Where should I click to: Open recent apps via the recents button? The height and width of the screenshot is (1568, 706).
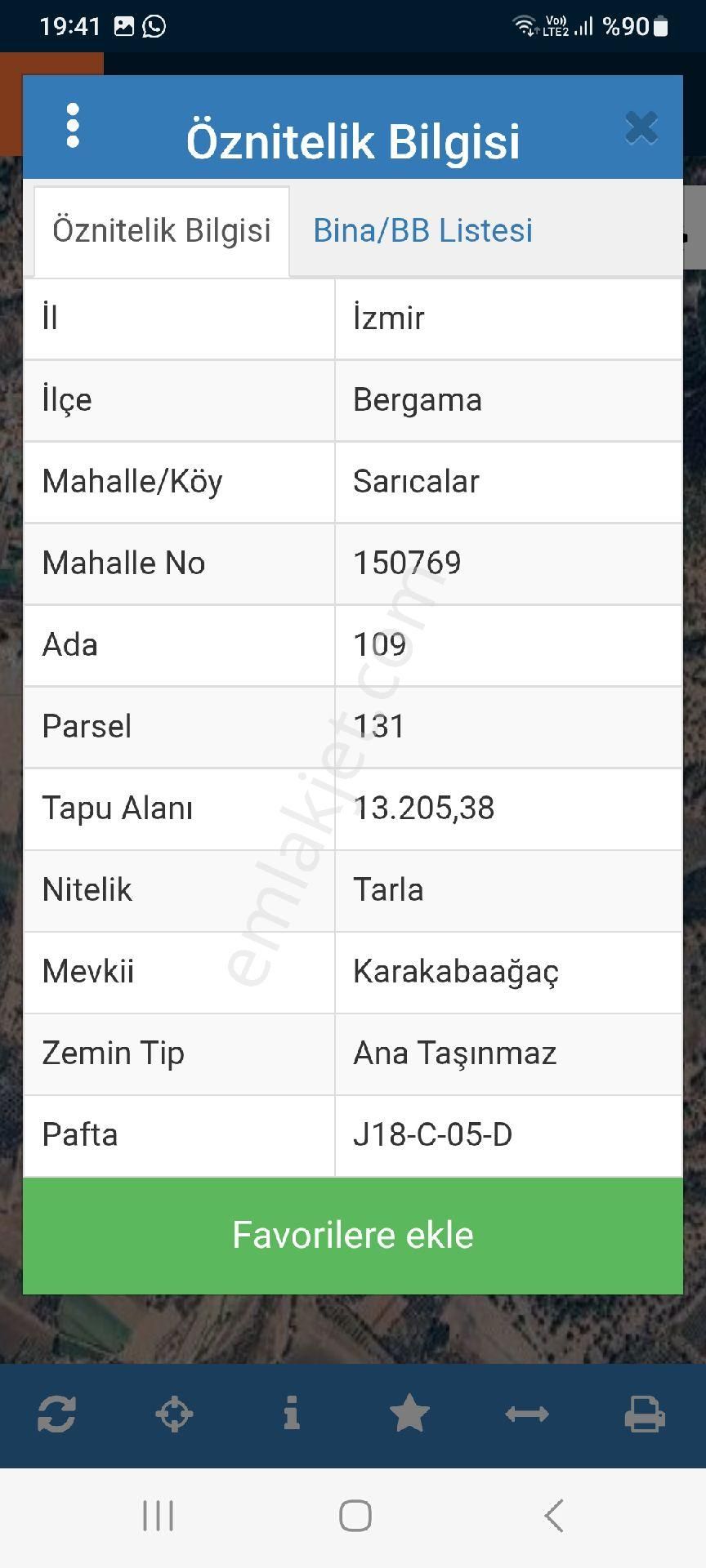(x=155, y=1515)
